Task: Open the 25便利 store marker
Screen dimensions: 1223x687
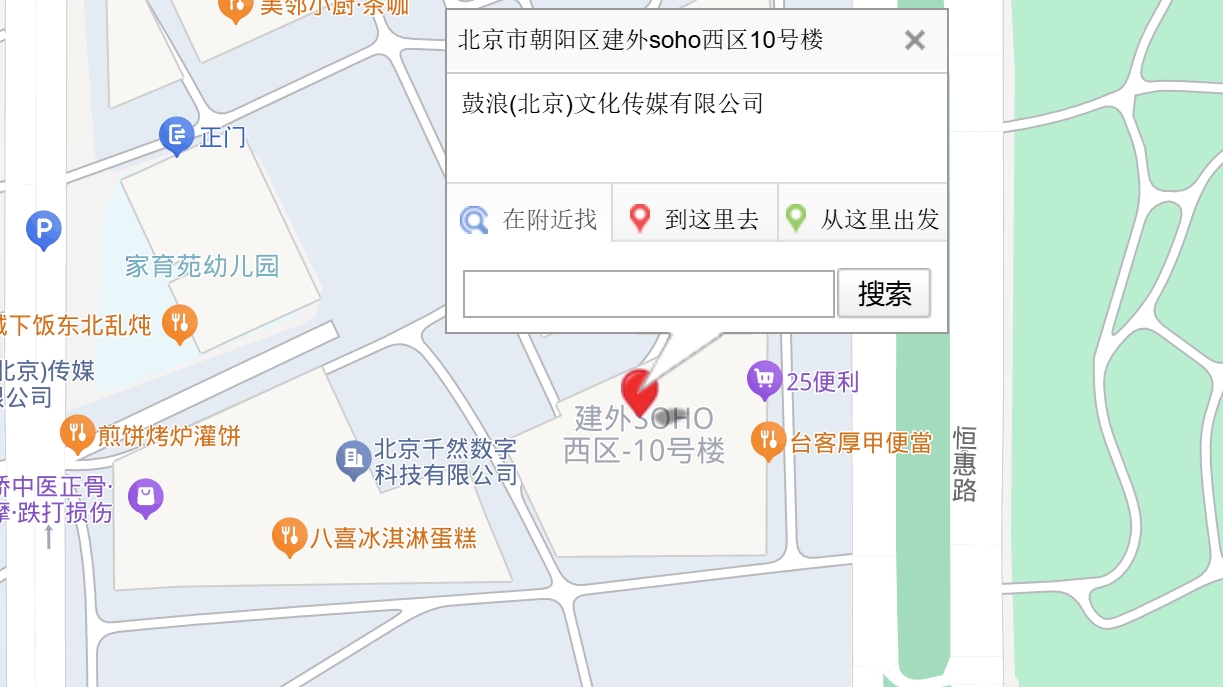Action: click(x=765, y=379)
